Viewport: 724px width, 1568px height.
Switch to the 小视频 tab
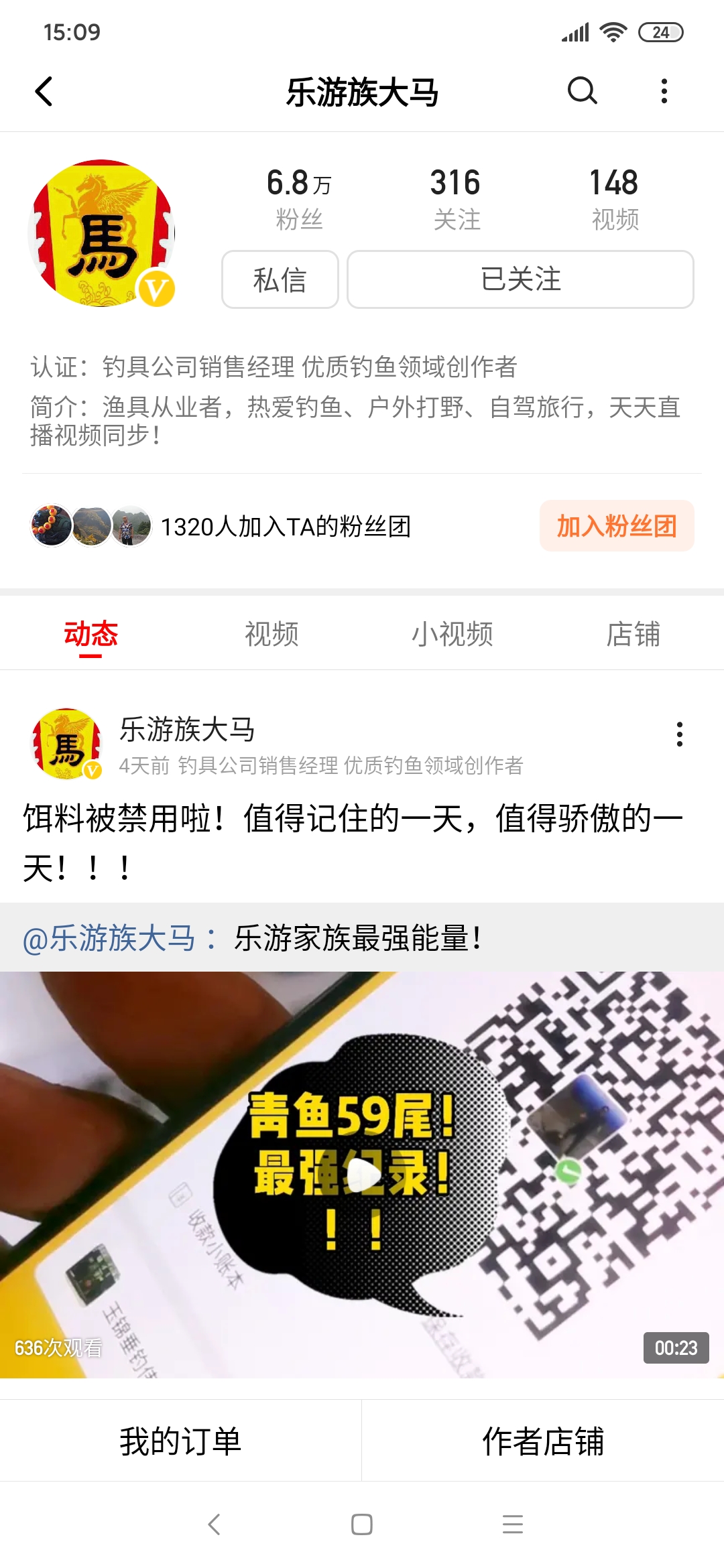[452, 634]
